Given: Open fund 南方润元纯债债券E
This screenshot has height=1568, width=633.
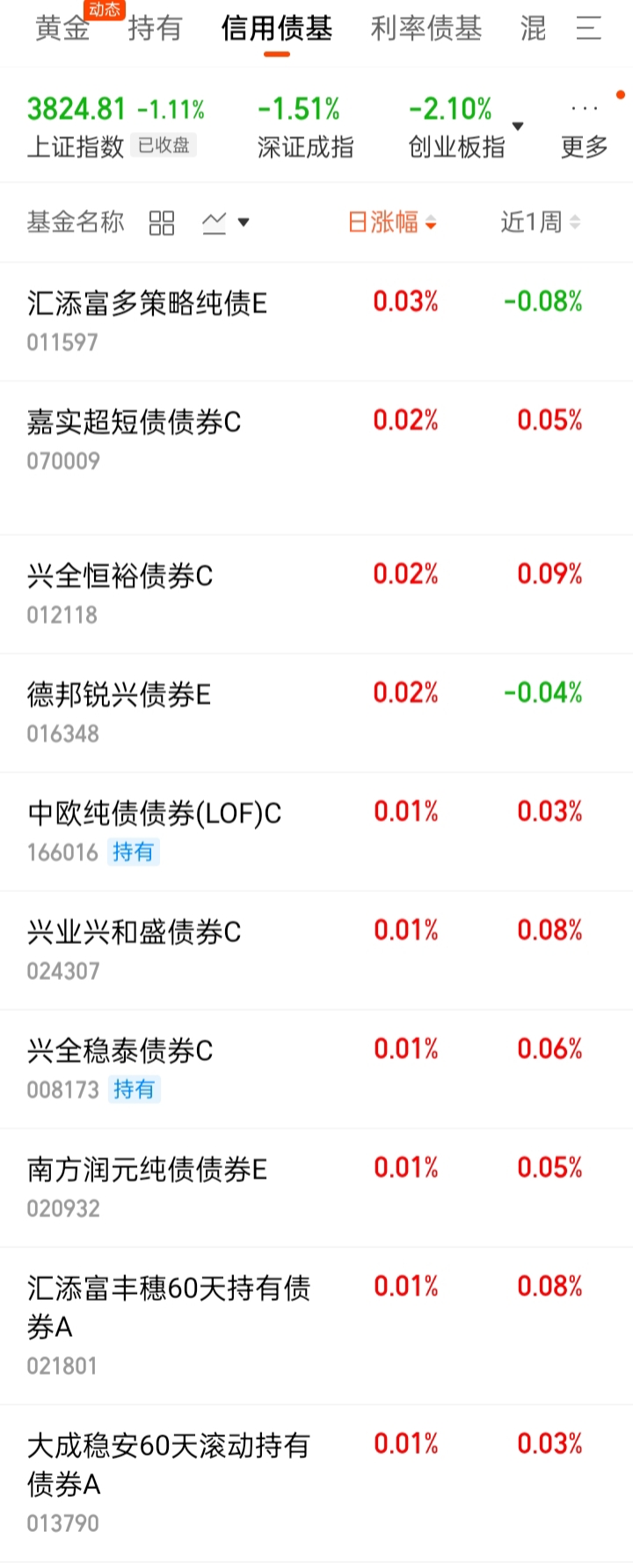Looking at the screenshot, I should tap(316, 1187).
